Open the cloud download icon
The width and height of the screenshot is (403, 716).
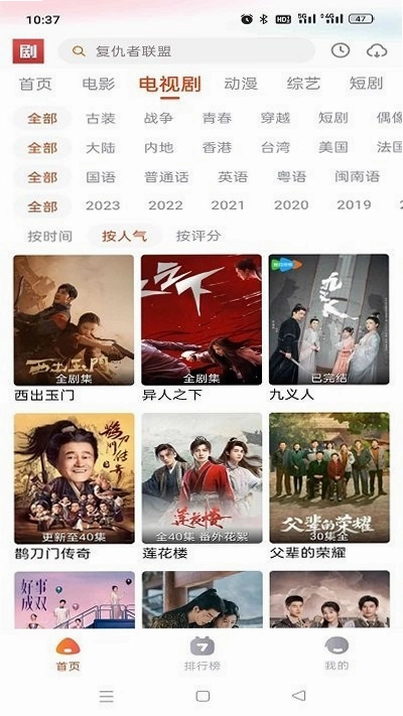point(377,51)
